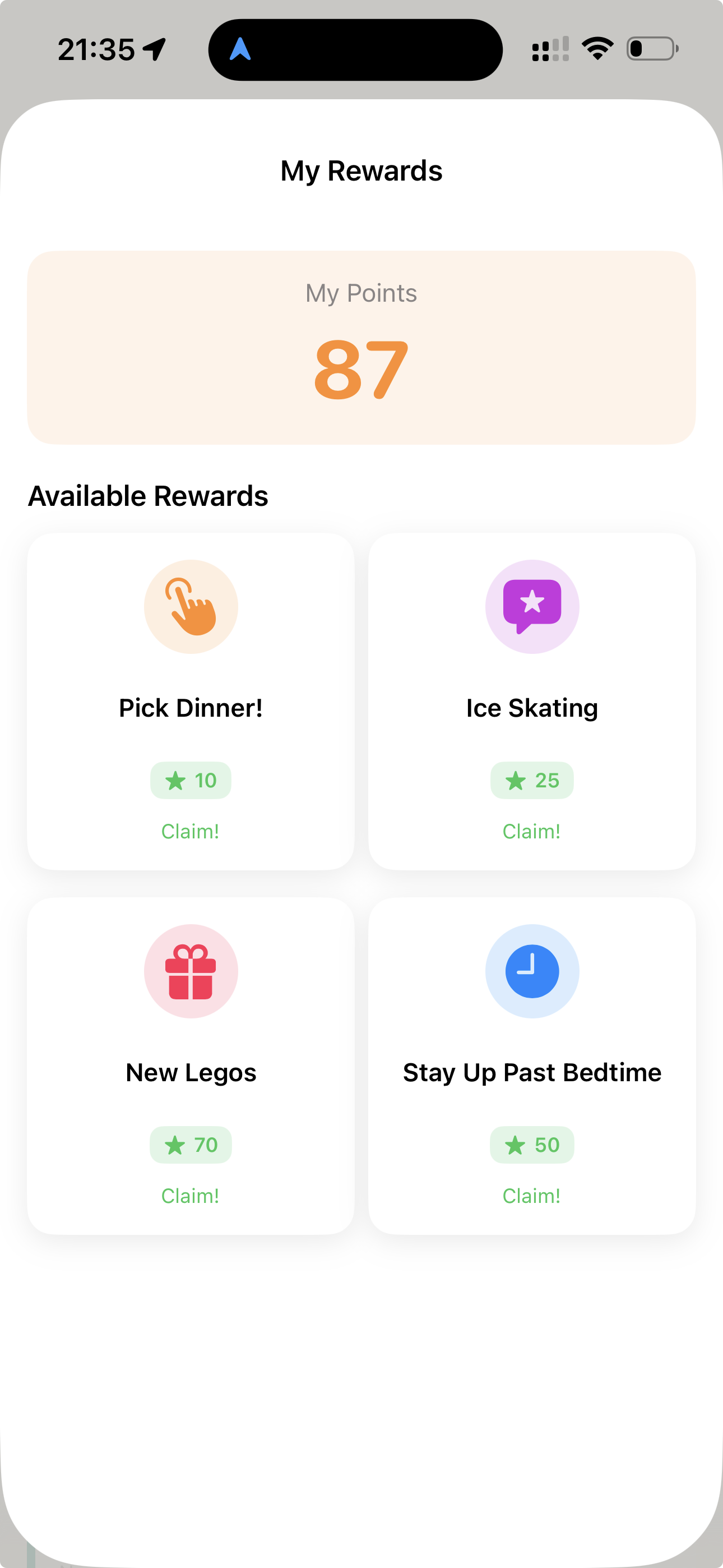
Task: Click the 25-point badge for Ice Skating
Action: [532, 780]
